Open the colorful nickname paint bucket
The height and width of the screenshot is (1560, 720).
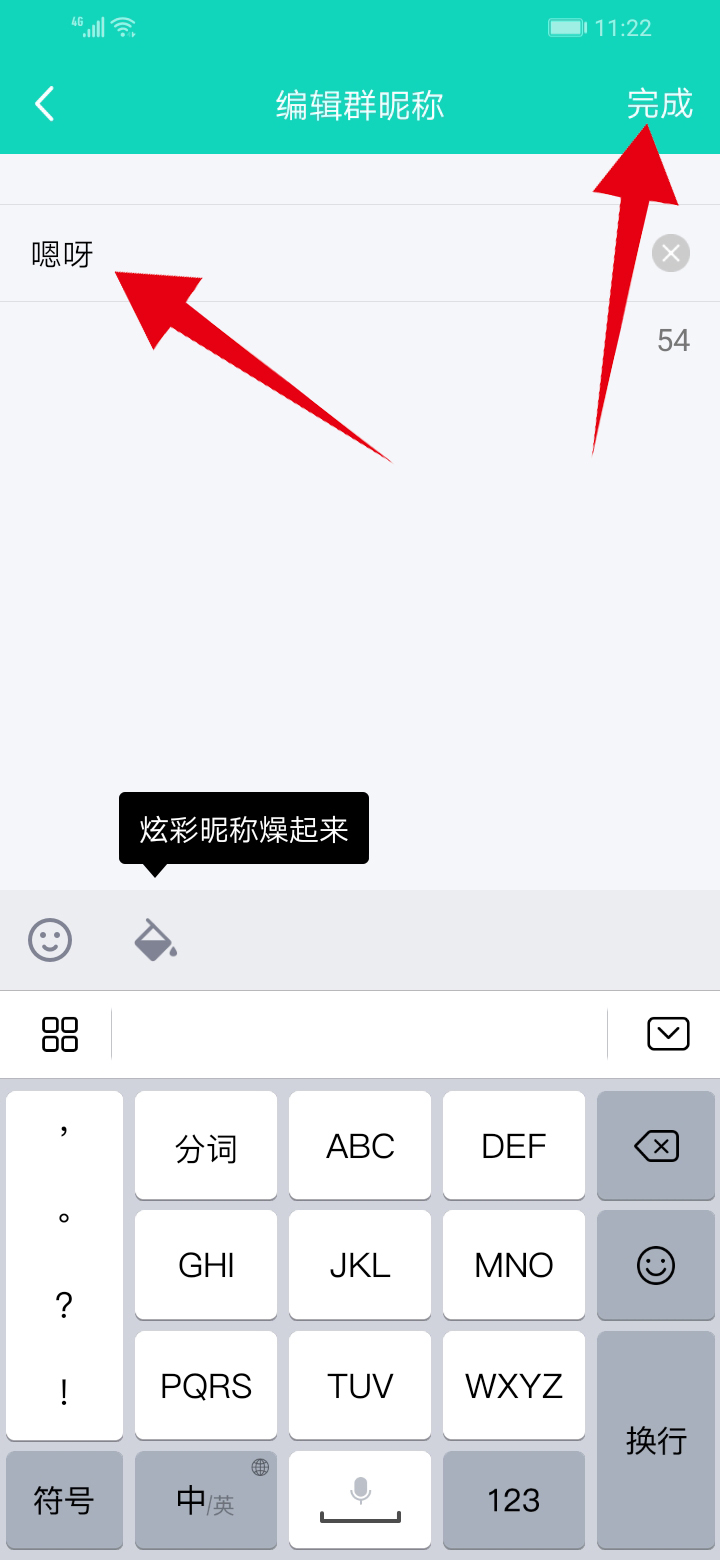point(155,940)
